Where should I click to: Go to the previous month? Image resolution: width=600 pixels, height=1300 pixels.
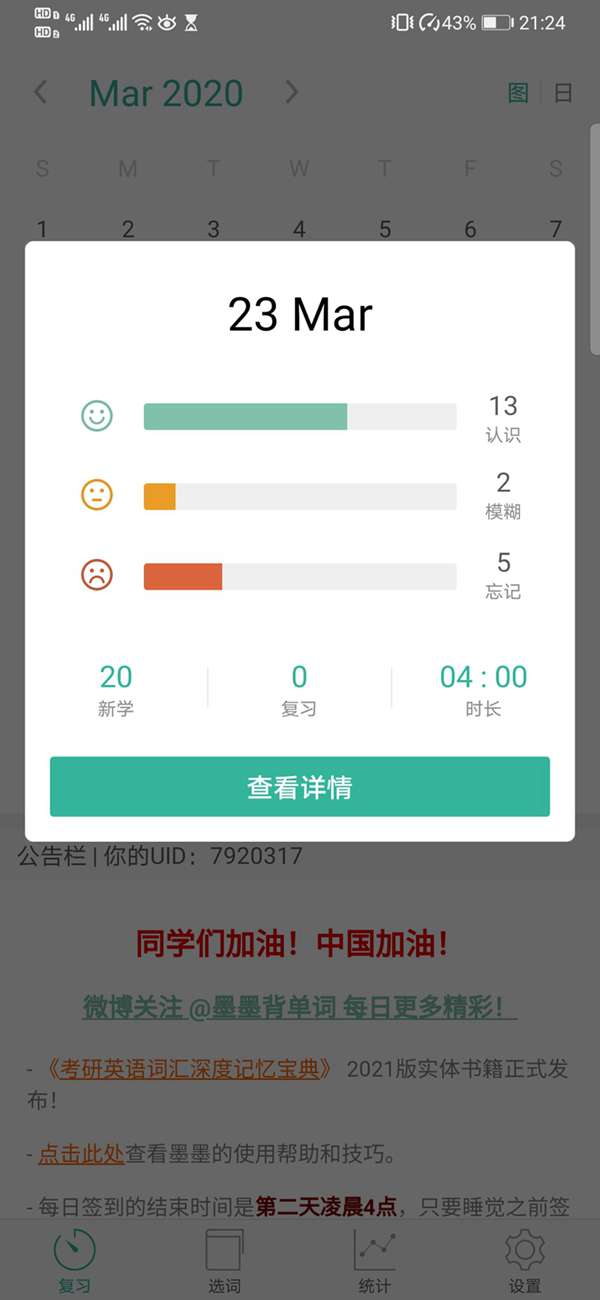tap(41, 93)
